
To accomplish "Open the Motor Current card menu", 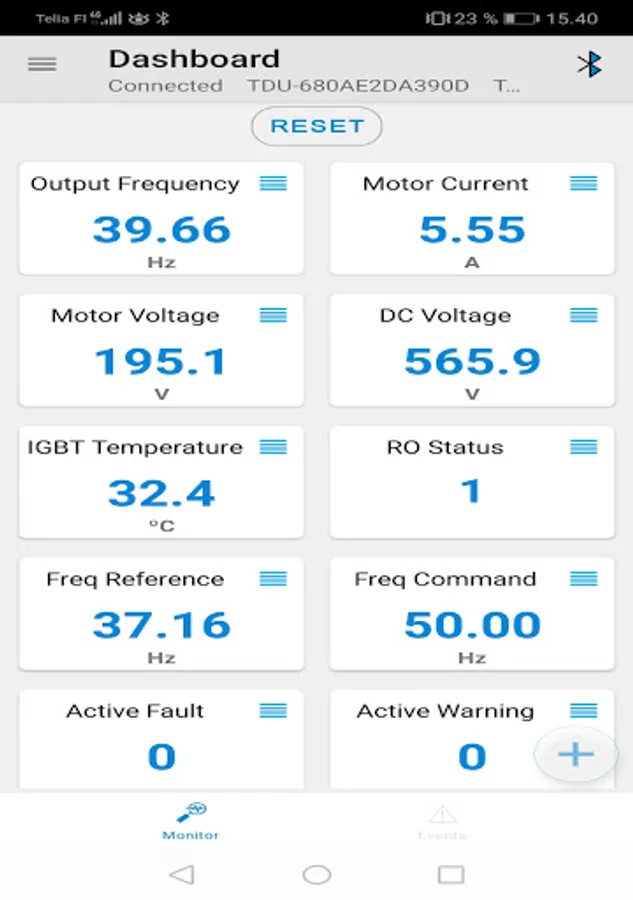I will pos(584,183).
